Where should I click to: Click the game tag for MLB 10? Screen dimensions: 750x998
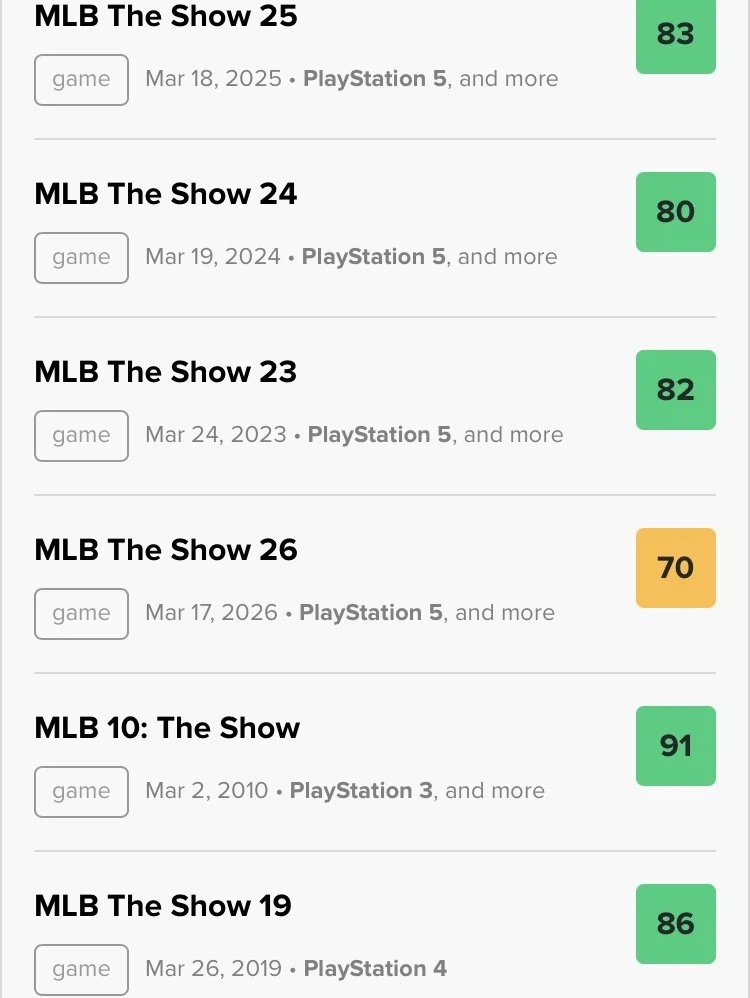81,791
